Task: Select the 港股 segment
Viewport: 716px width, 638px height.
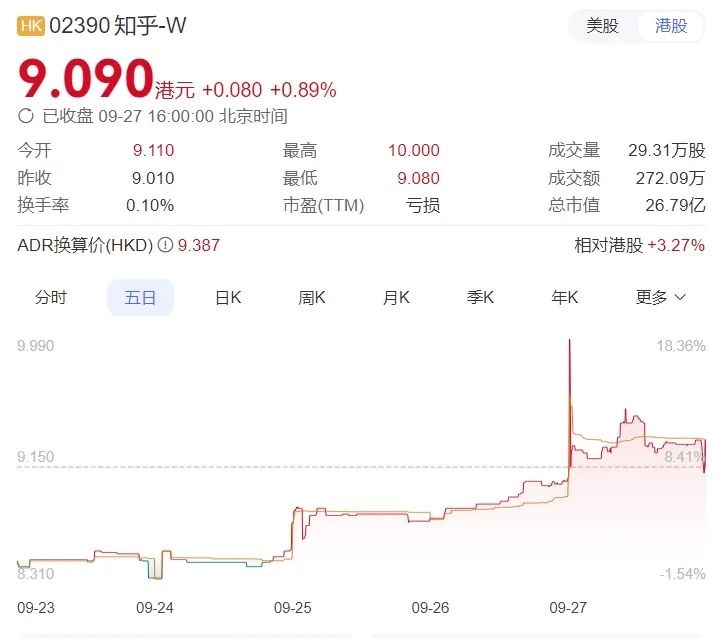Action: pyautogui.click(x=671, y=26)
